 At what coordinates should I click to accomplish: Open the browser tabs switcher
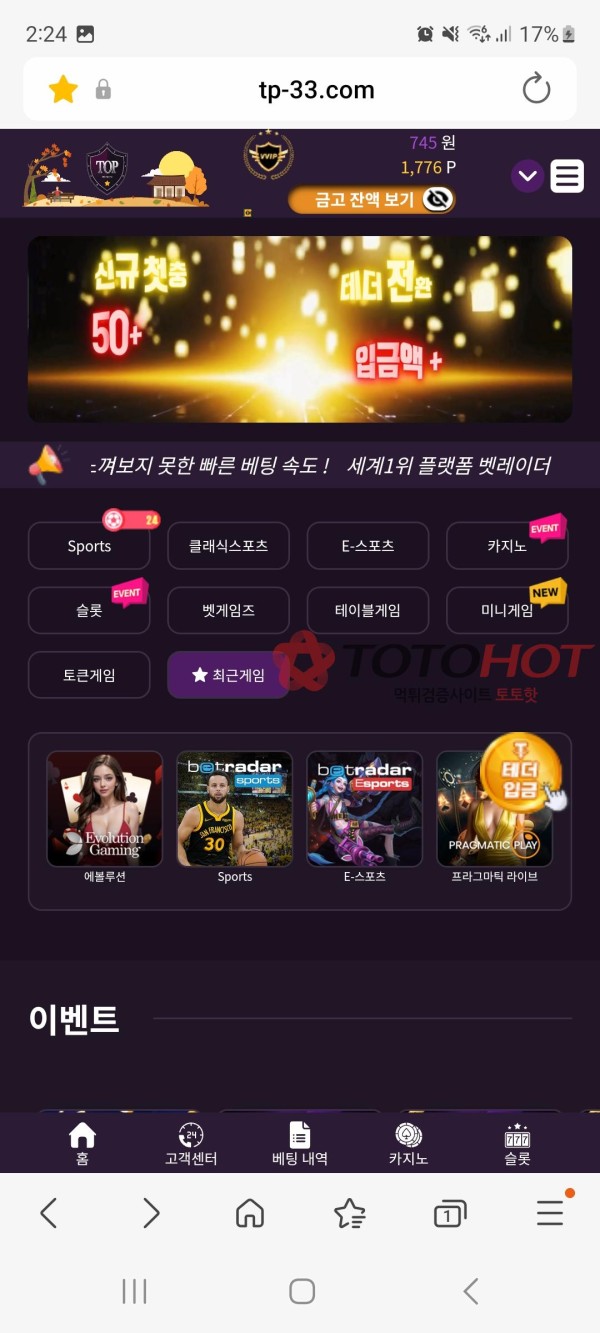pyautogui.click(x=450, y=1214)
